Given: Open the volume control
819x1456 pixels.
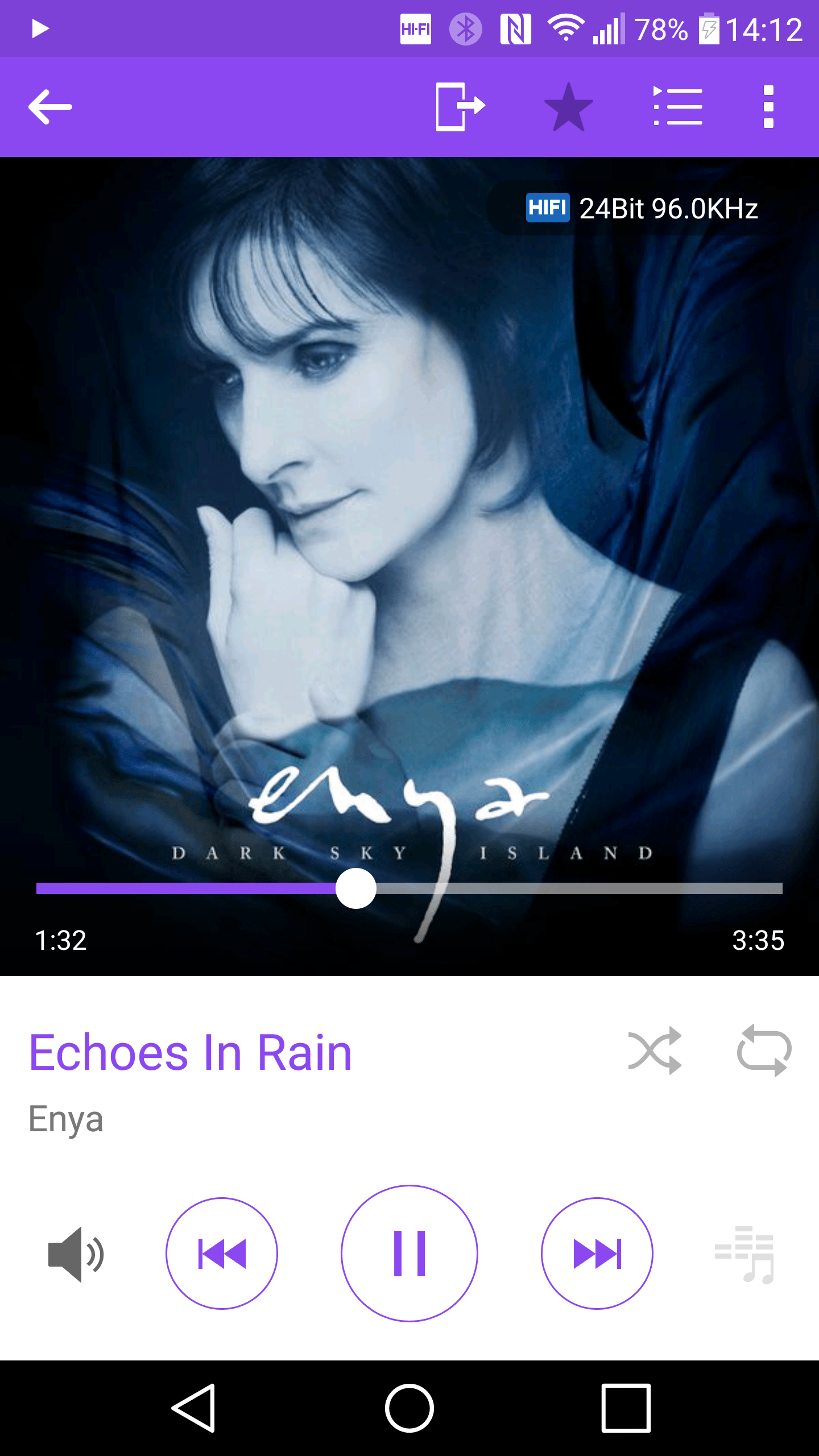Looking at the screenshot, I should [x=76, y=1254].
